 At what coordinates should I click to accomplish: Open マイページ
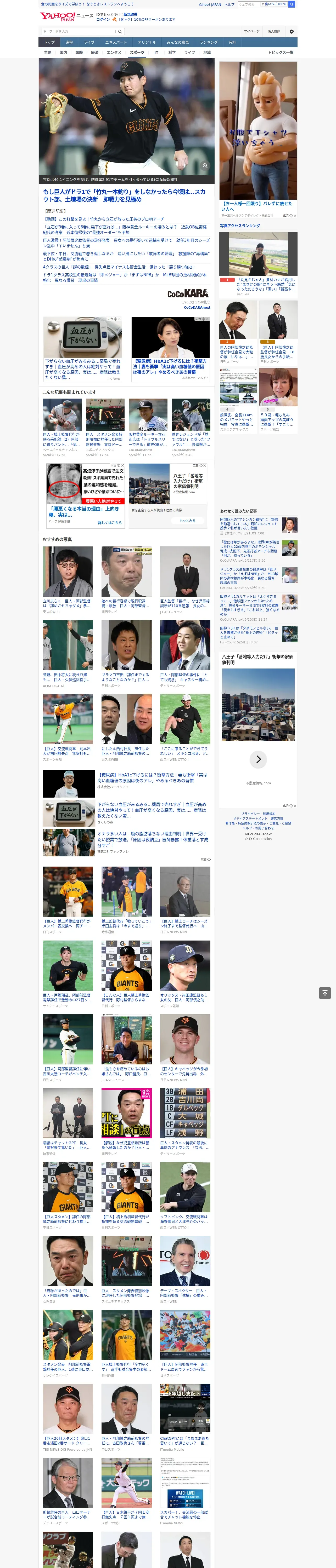tap(252, 31)
